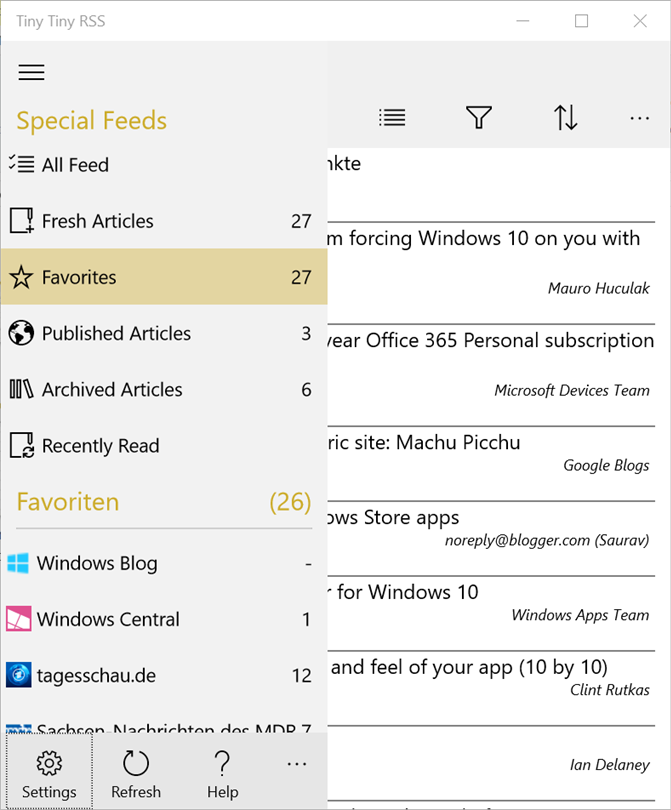Expand the bottom bar's more options
Viewport: 671px width, 810px height.
coord(296,765)
